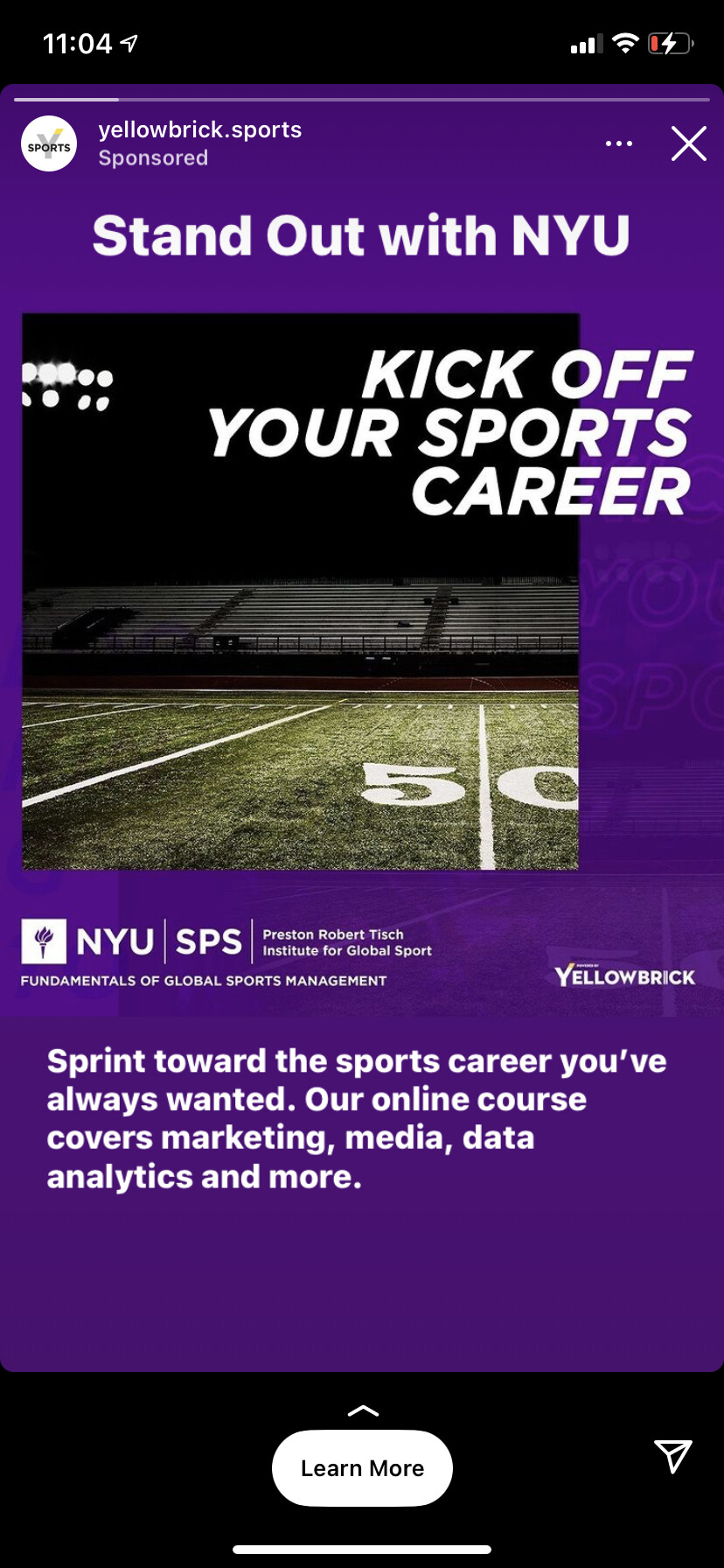The width and height of the screenshot is (724, 1568).
Task: Open yellowbrick.sports profile picture
Action: pos(49,144)
